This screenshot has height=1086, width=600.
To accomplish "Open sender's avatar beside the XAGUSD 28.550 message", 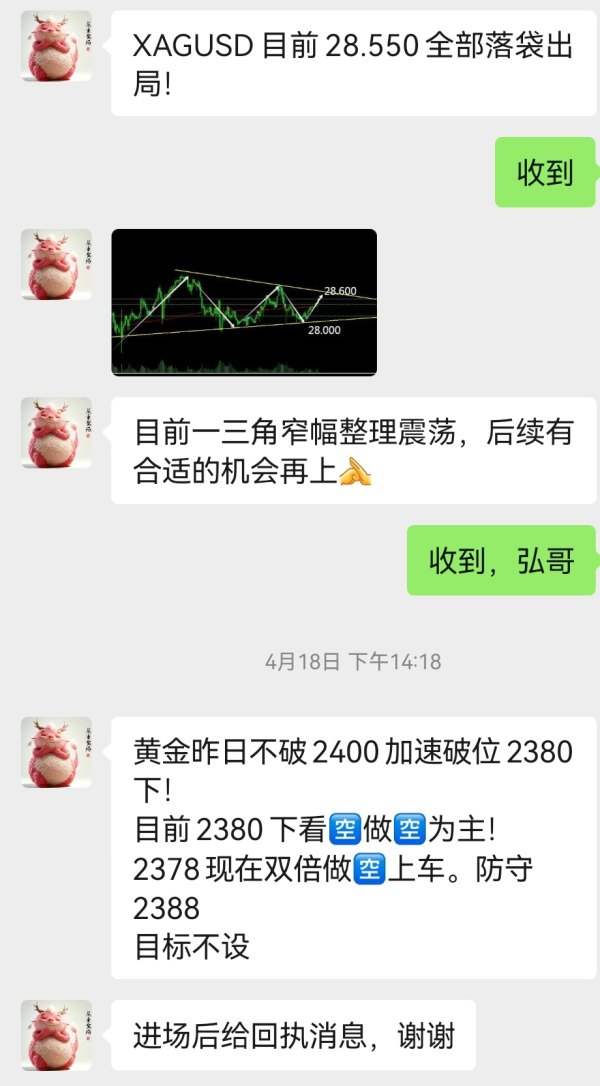I will click(x=56, y=46).
